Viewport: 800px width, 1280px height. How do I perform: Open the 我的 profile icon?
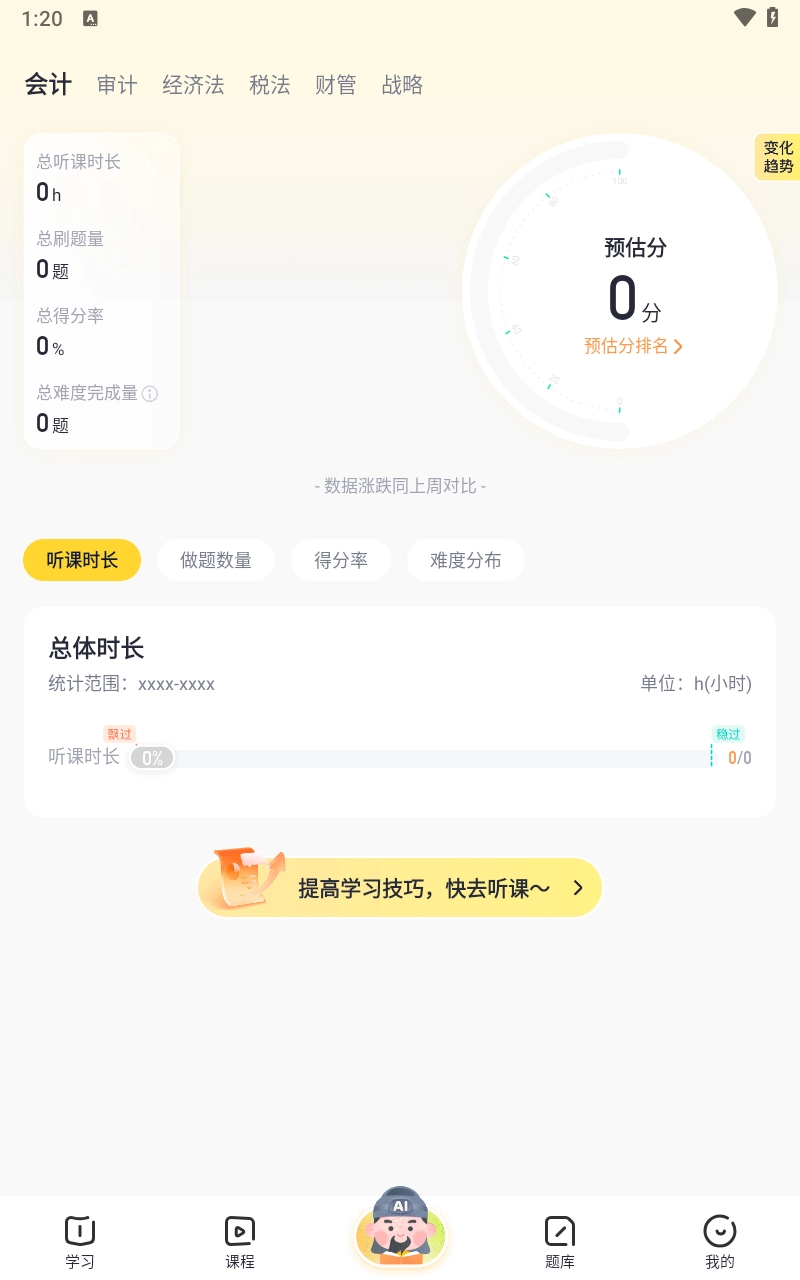[720, 1232]
